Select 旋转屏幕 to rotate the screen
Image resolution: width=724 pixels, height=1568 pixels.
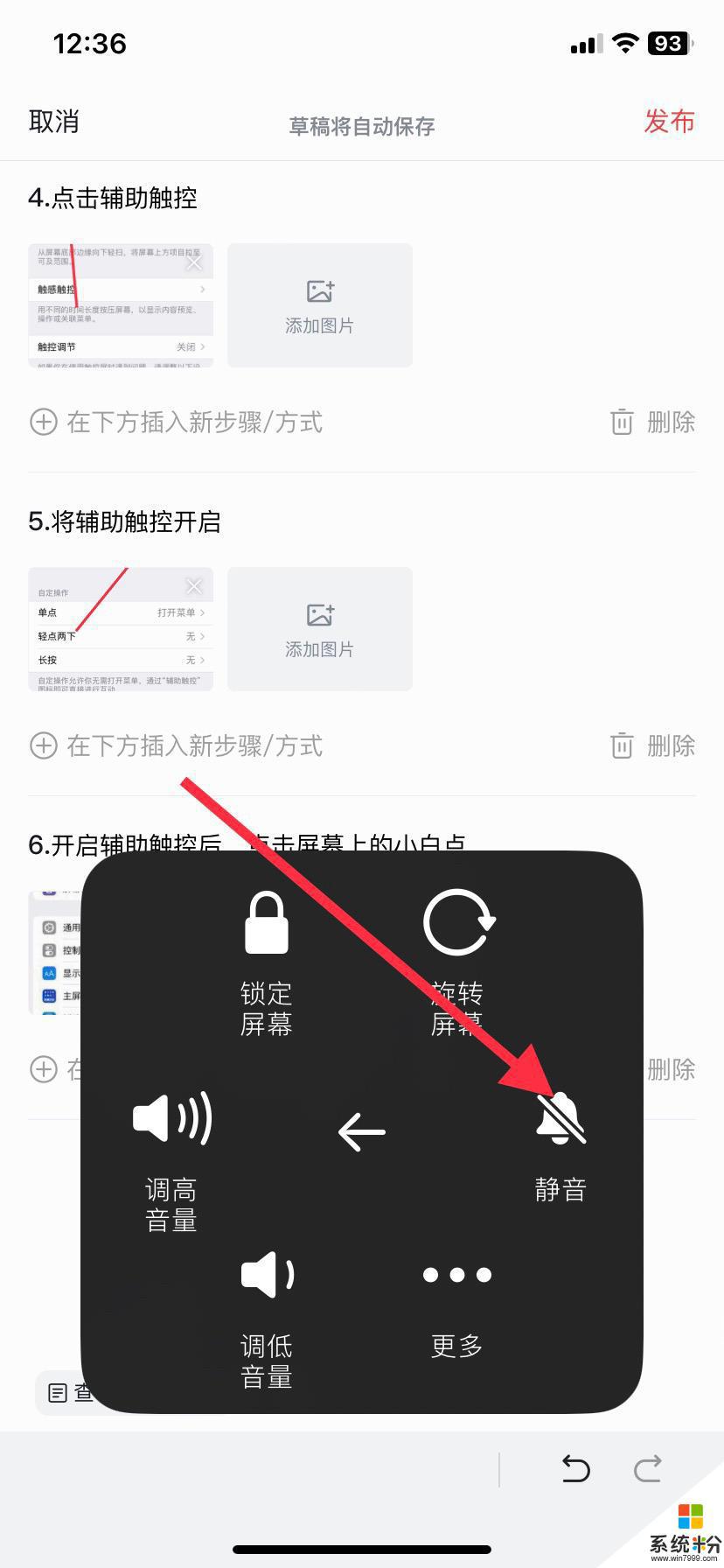(x=457, y=963)
